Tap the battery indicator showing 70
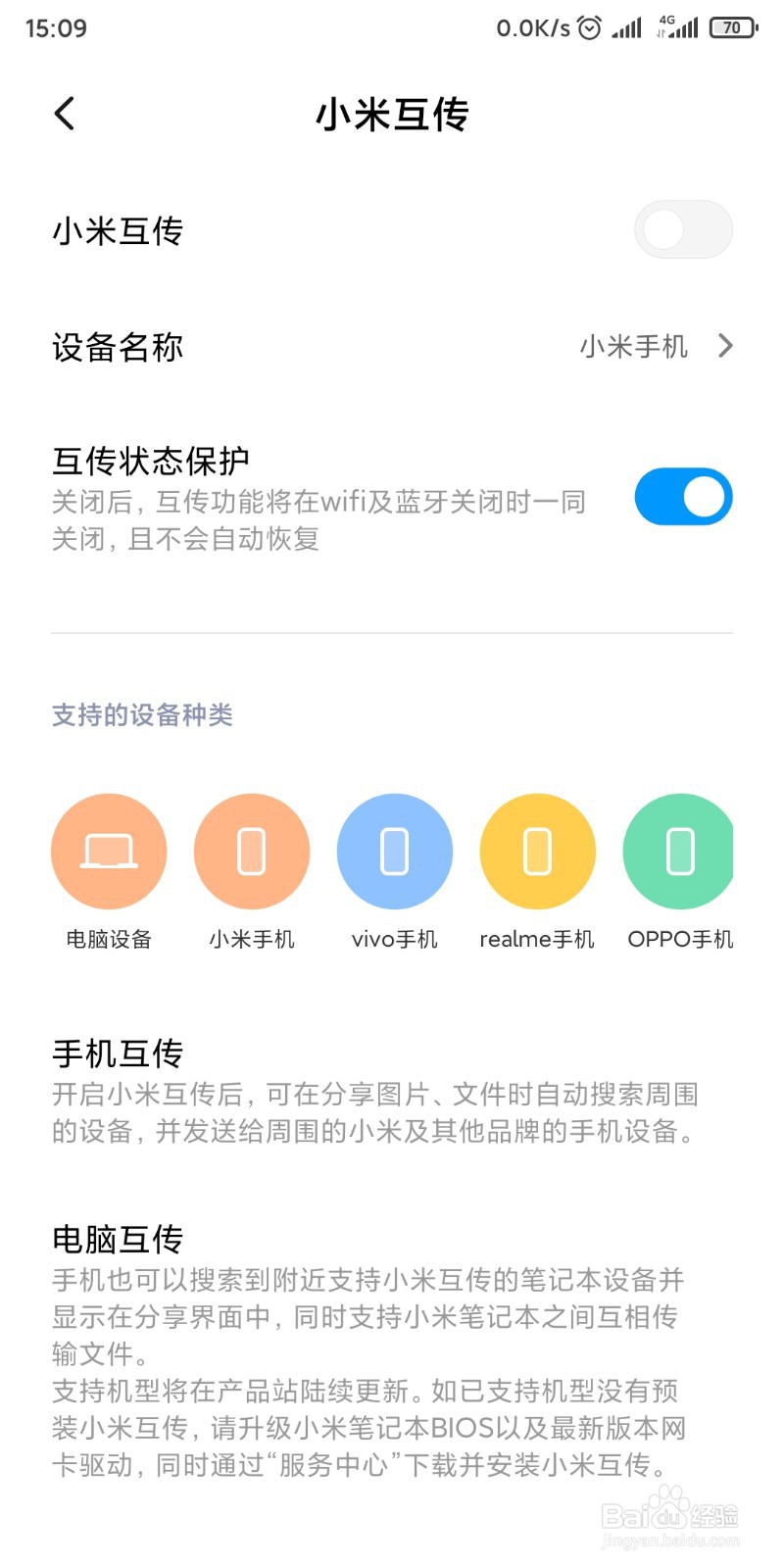The height and width of the screenshot is (1568, 784). point(729,27)
